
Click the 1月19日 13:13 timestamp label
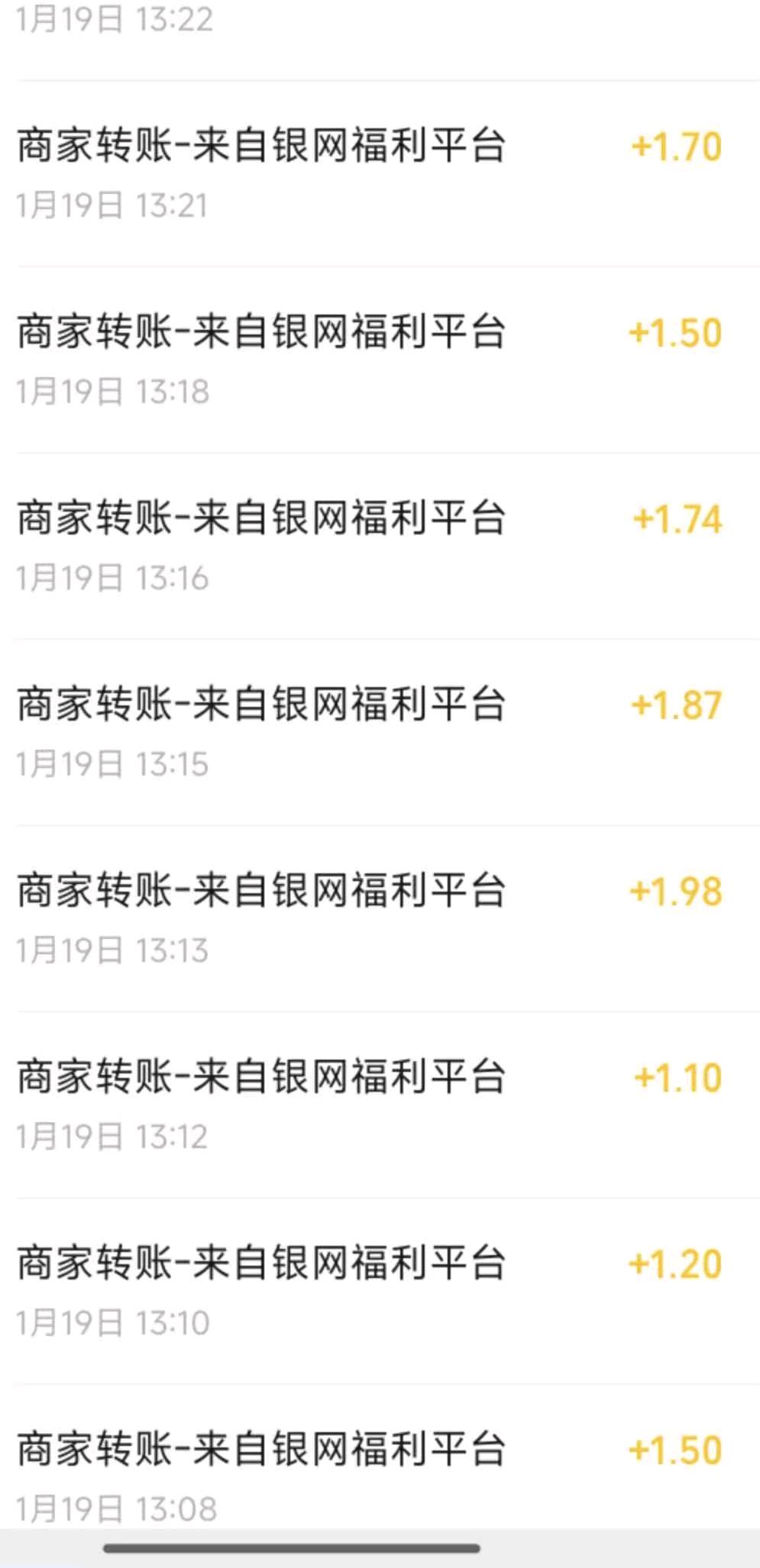(112, 950)
